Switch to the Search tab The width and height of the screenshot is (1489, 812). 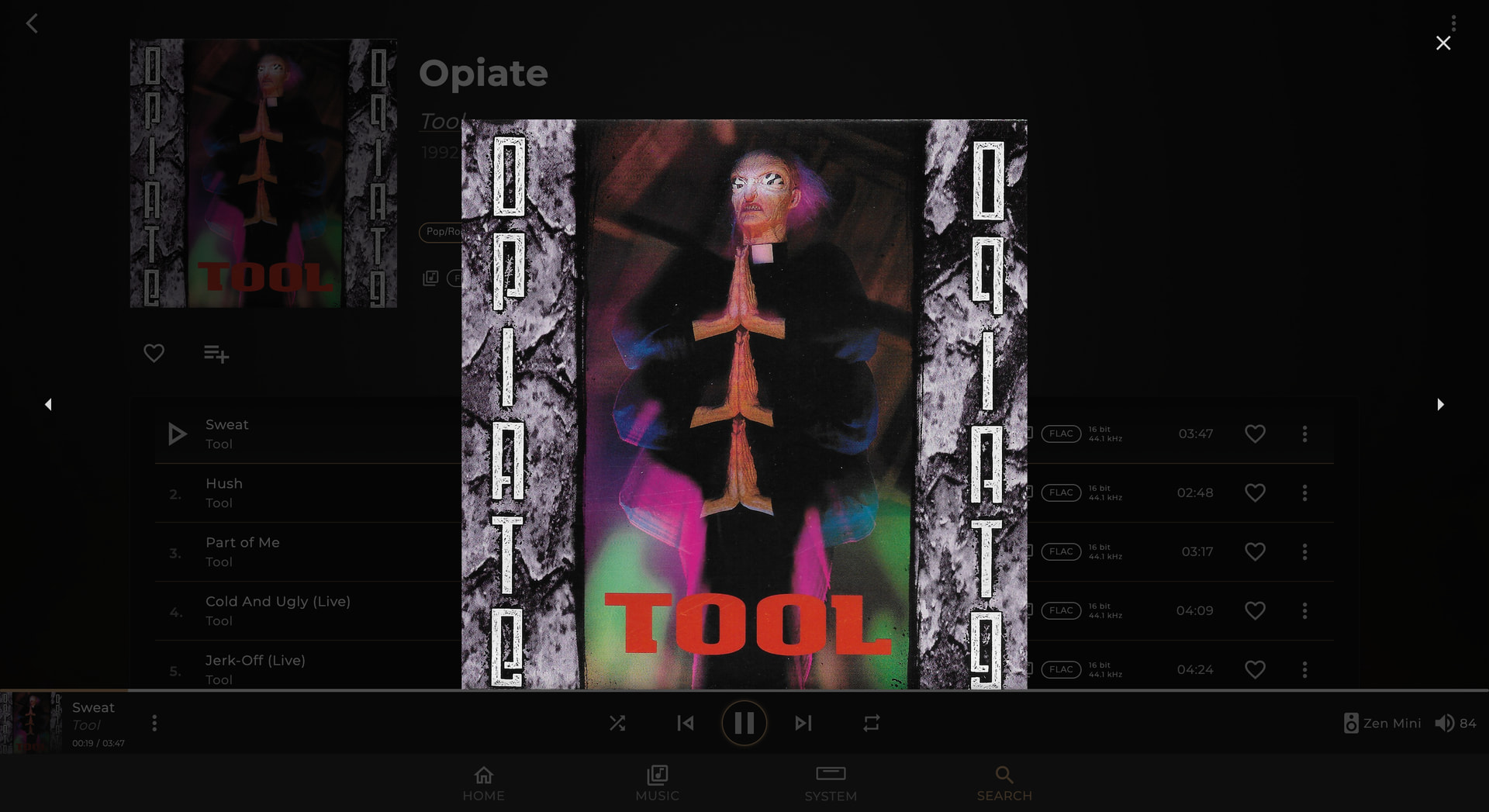click(1004, 783)
